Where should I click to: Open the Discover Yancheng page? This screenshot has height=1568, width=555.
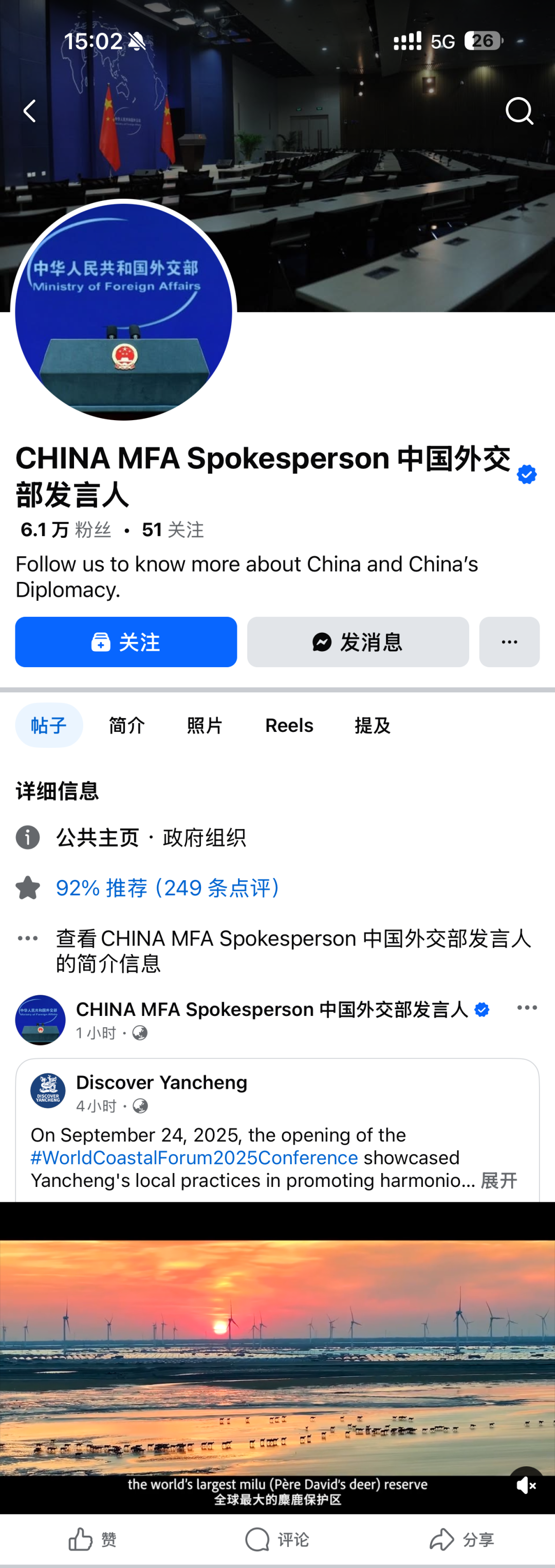tap(161, 1082)
